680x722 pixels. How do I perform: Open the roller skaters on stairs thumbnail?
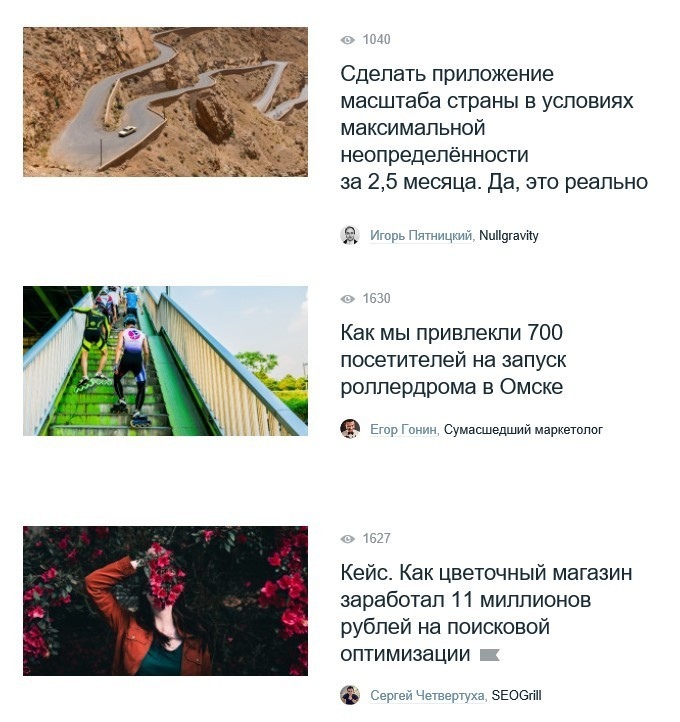pyautogui.click(x=165, y=361)
